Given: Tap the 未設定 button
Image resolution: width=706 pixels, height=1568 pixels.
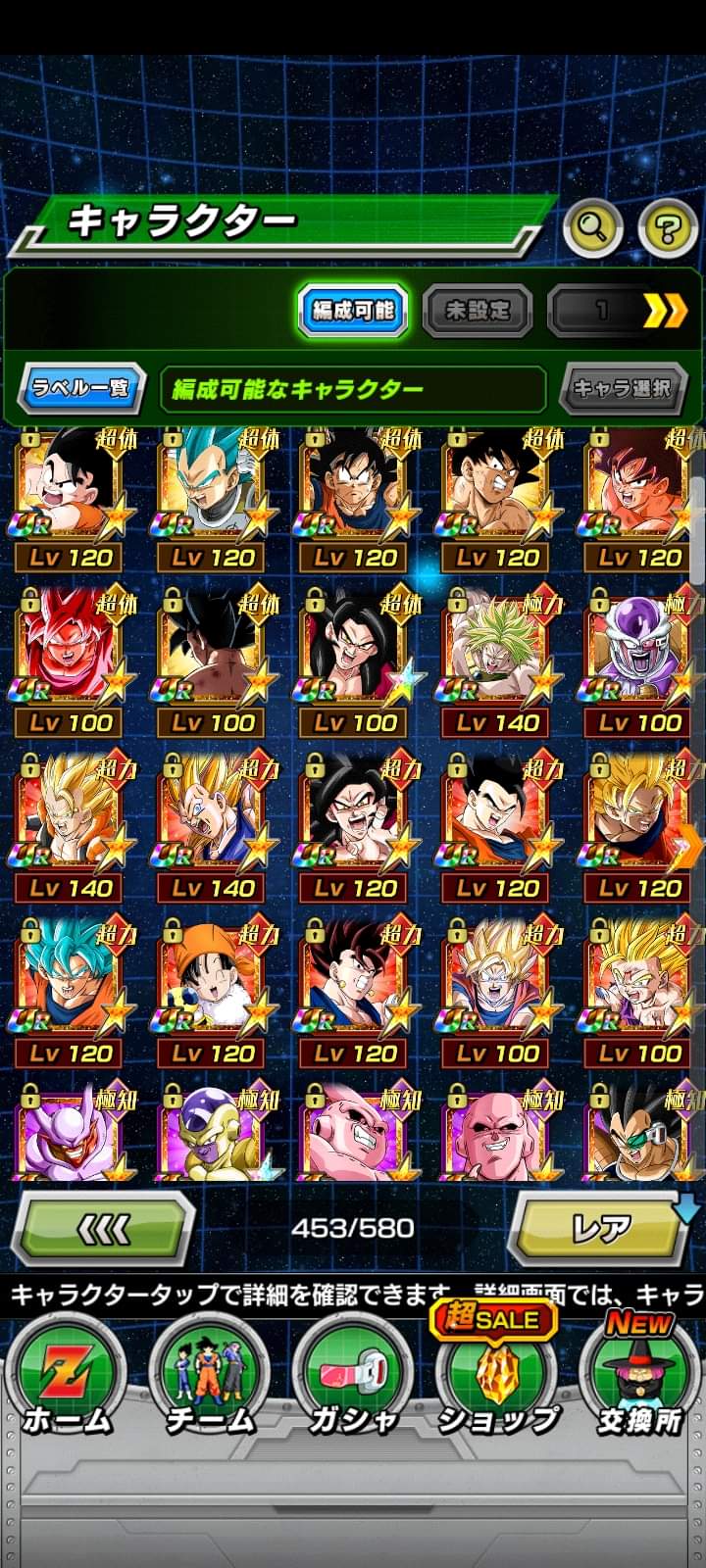Looking at the screenshot, I should pos(478,311).
